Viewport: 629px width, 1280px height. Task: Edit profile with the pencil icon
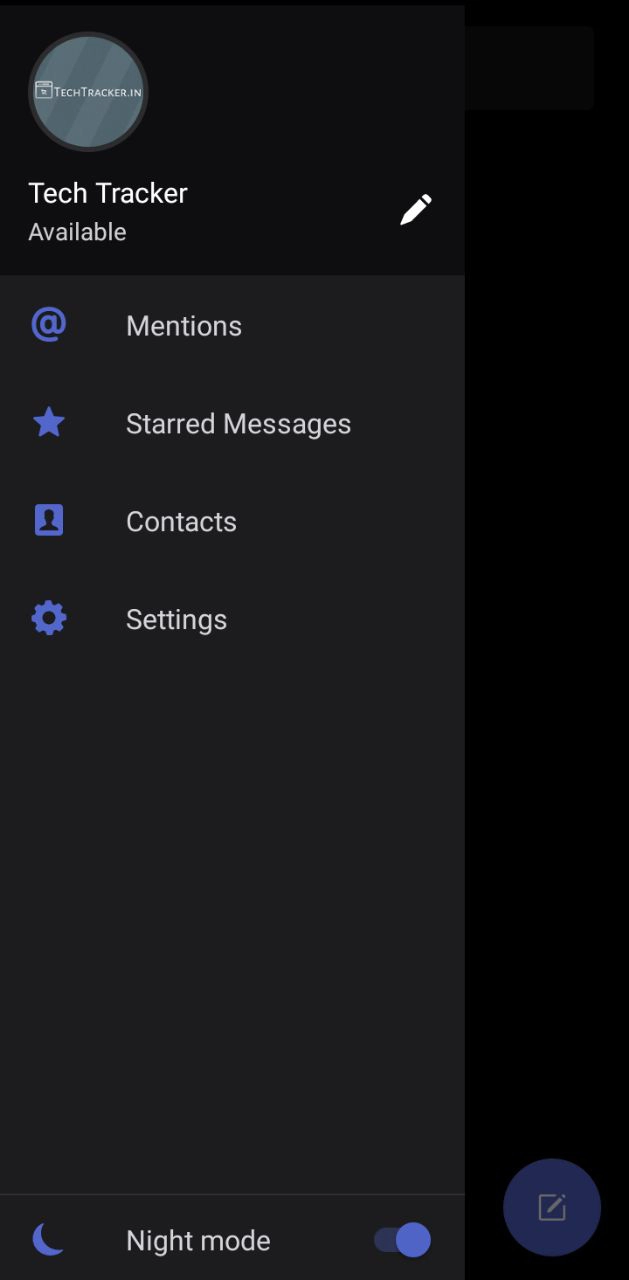(x=416, y=209)
